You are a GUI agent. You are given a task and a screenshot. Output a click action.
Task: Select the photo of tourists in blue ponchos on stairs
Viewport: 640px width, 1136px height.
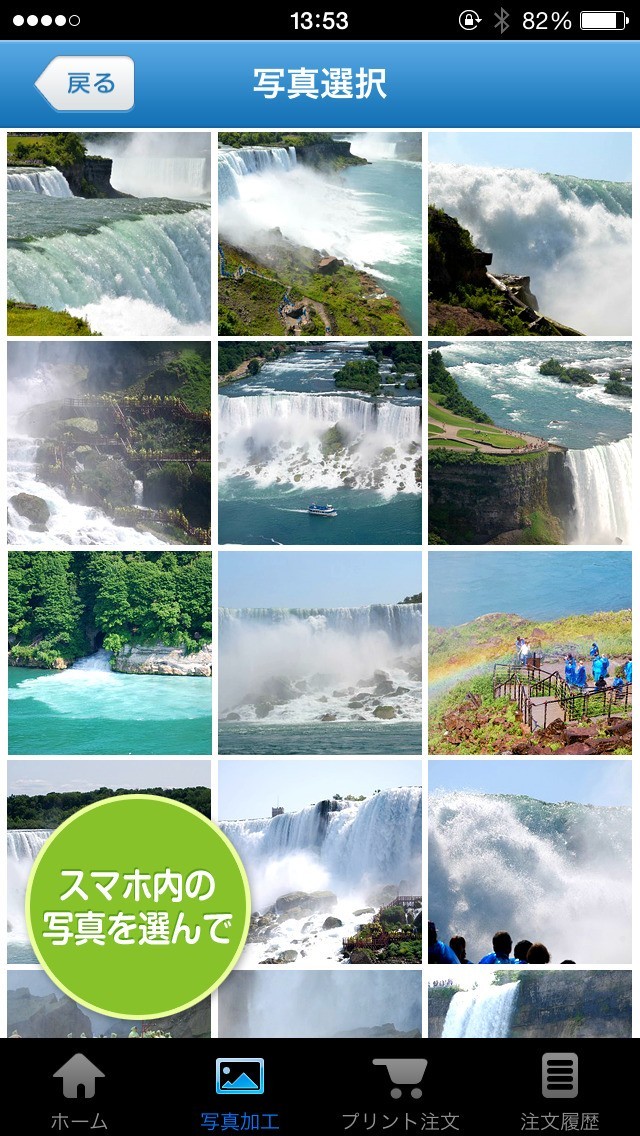530,652
